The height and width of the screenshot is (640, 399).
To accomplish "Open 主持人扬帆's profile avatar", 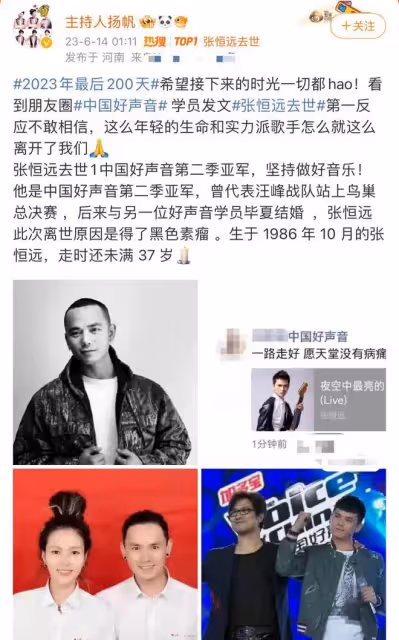I will coord(34,28).
